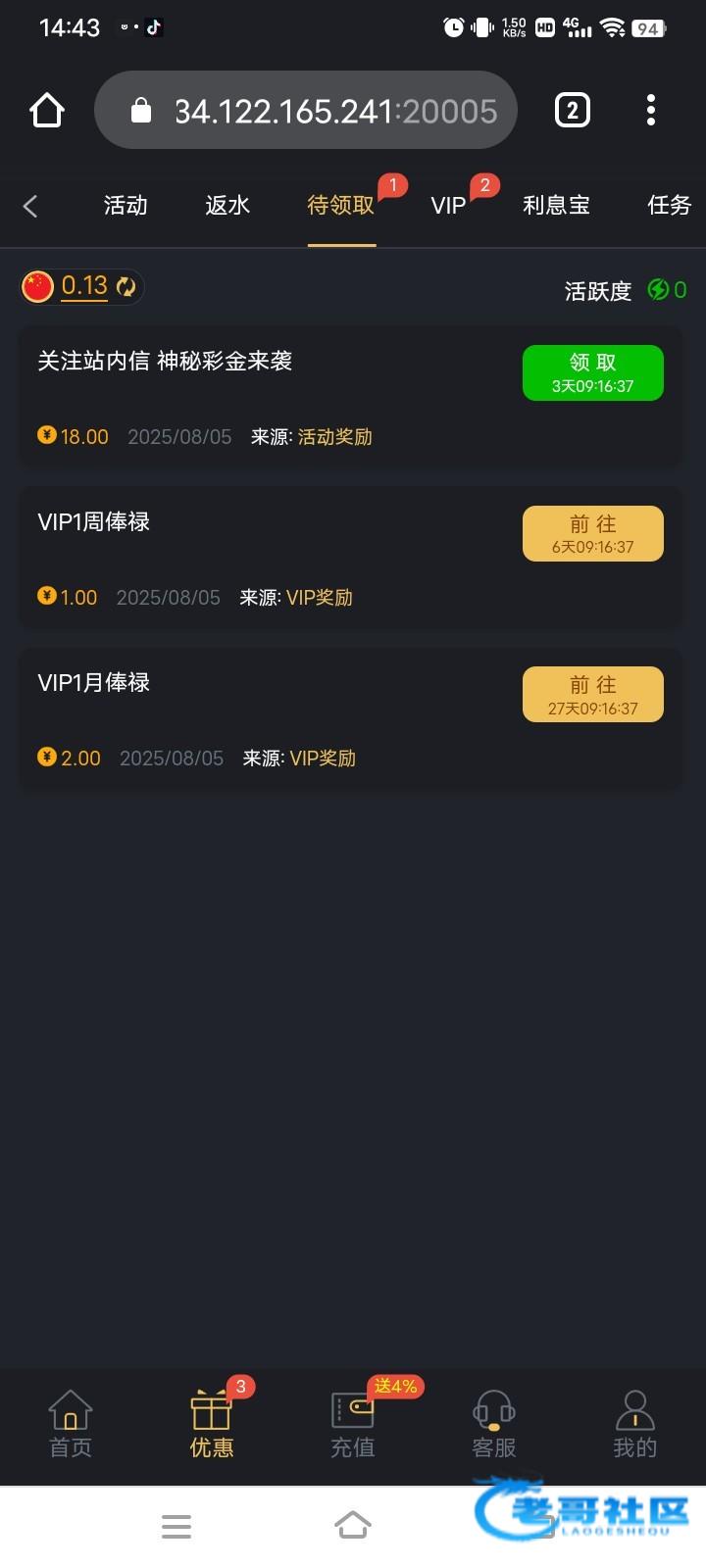Image resolution: width=706 pixels, height=1568 pixels.
Task: Tap 前往 for VIP1月俸禄
Action: 593,694
